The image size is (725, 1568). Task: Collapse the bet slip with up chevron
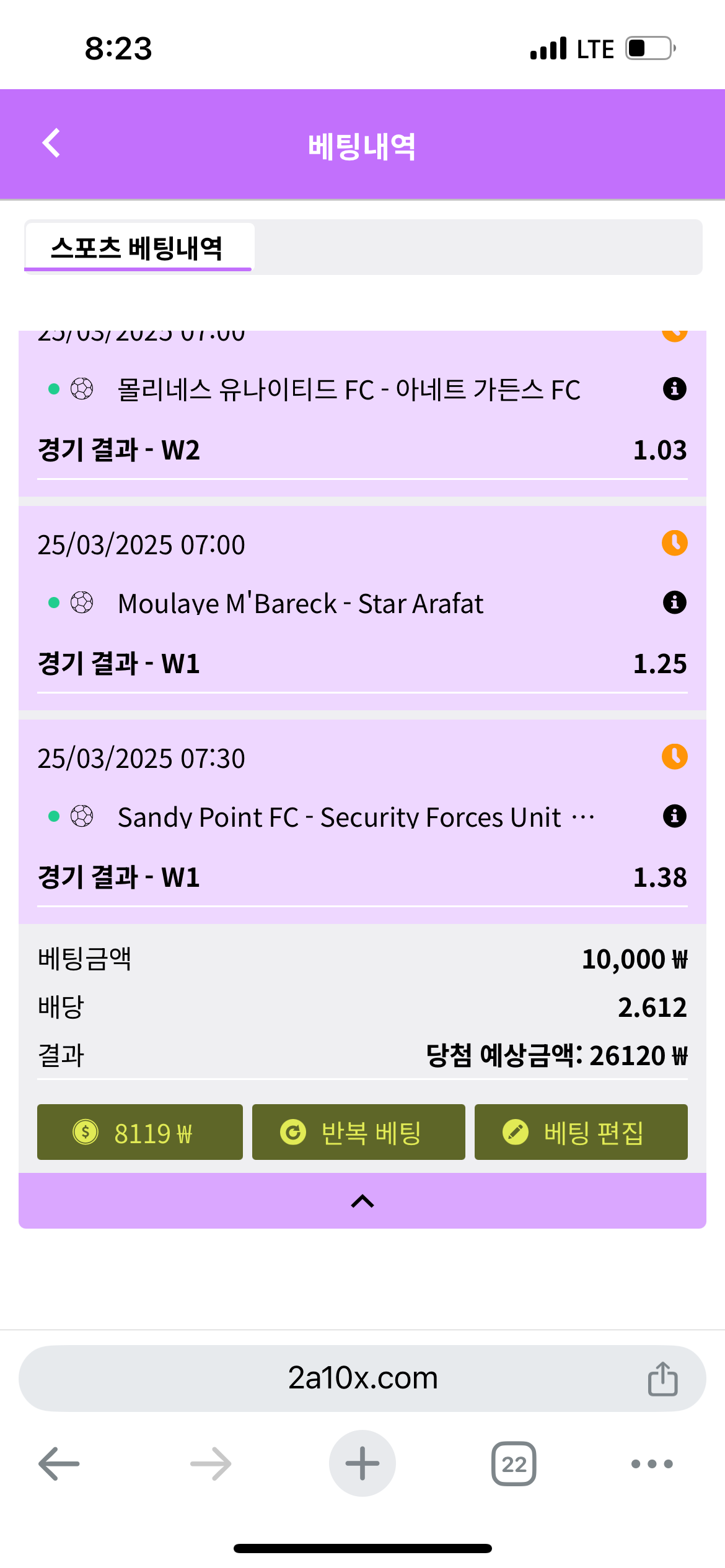click(362, 1201)
